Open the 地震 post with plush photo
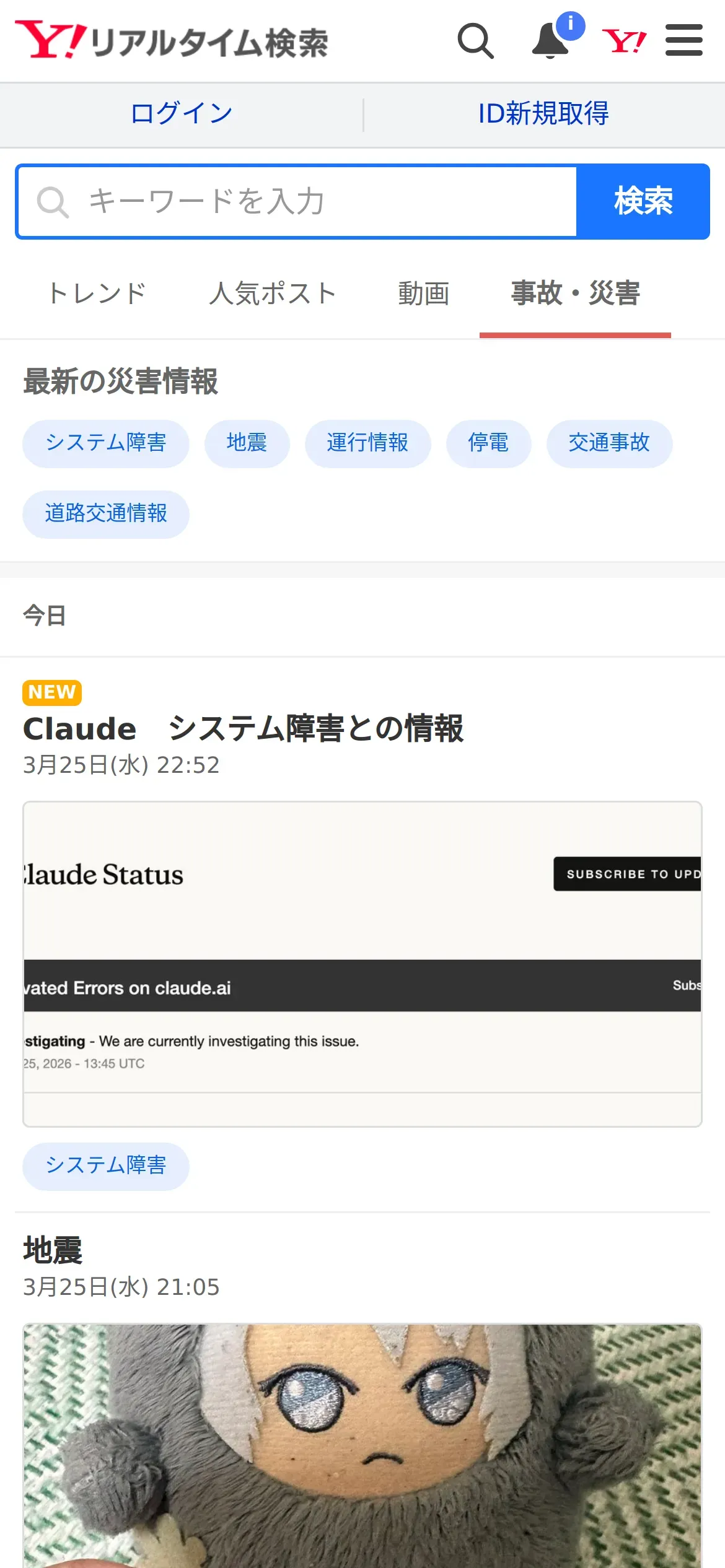Image resolution: width=725 pixels, height=1568 pixels. 362,1446
